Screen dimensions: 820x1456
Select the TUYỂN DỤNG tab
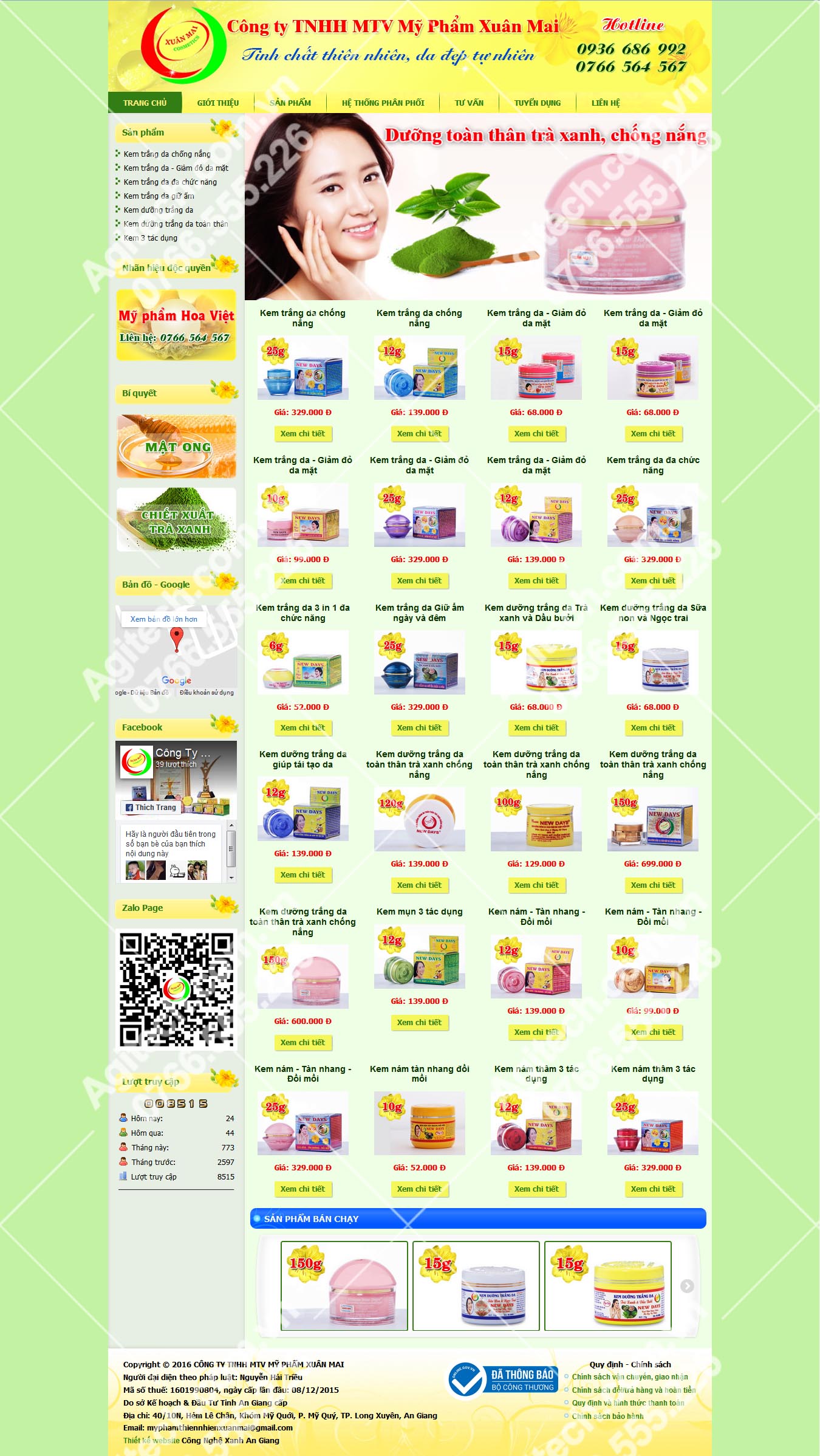coord(537,103)
